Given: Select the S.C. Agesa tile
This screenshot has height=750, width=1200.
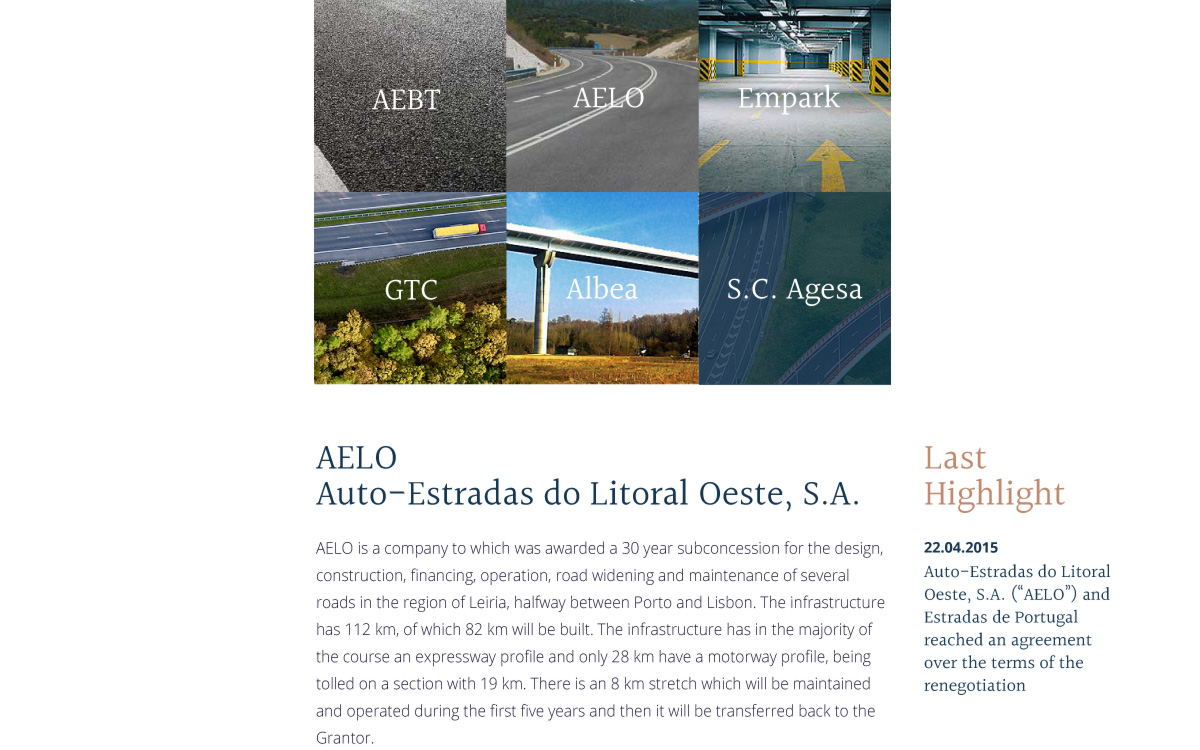Looking at the screenshot, I should [794, 289].
